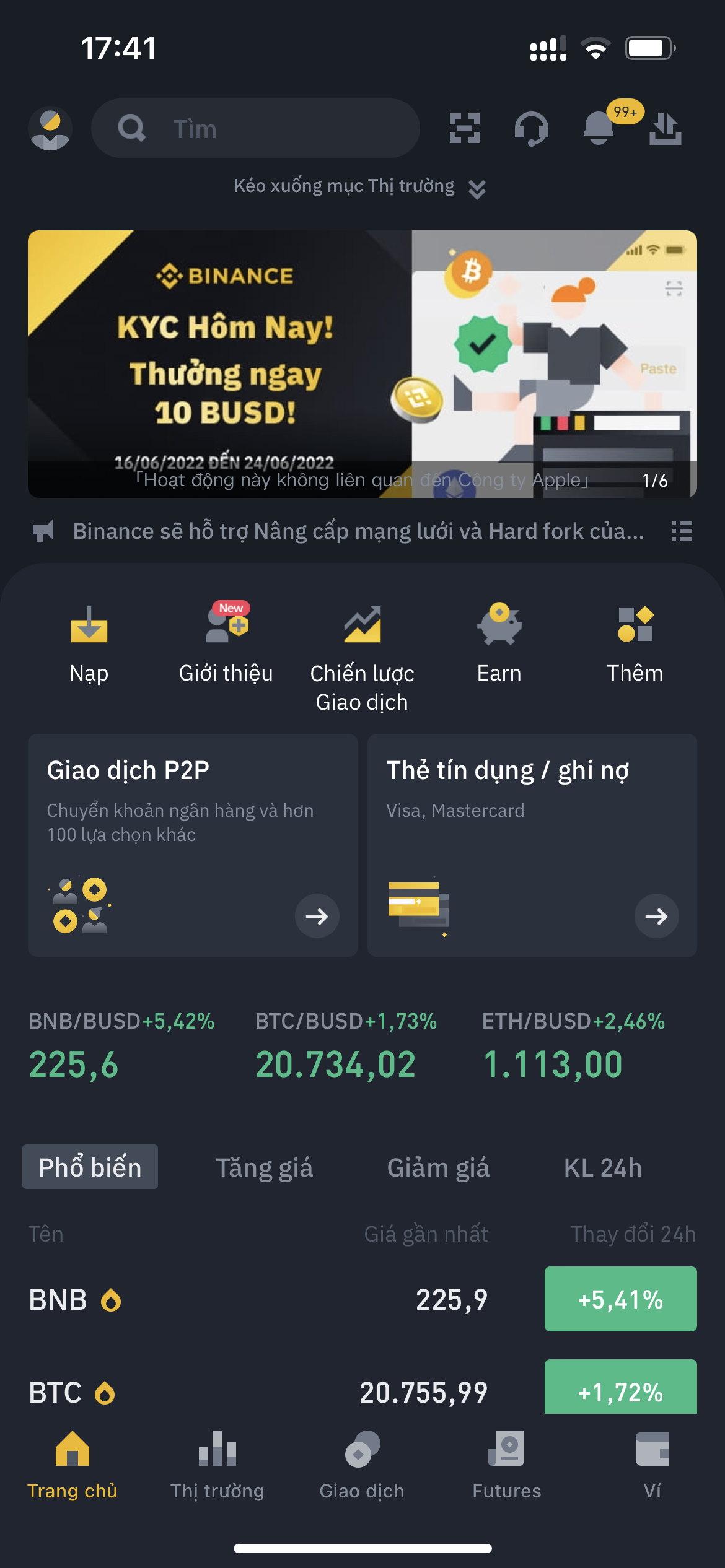This screenshot has width=725, height=1568.
Task: Switch to the KL 24h tab
Action: click(x=602, y=1167)
